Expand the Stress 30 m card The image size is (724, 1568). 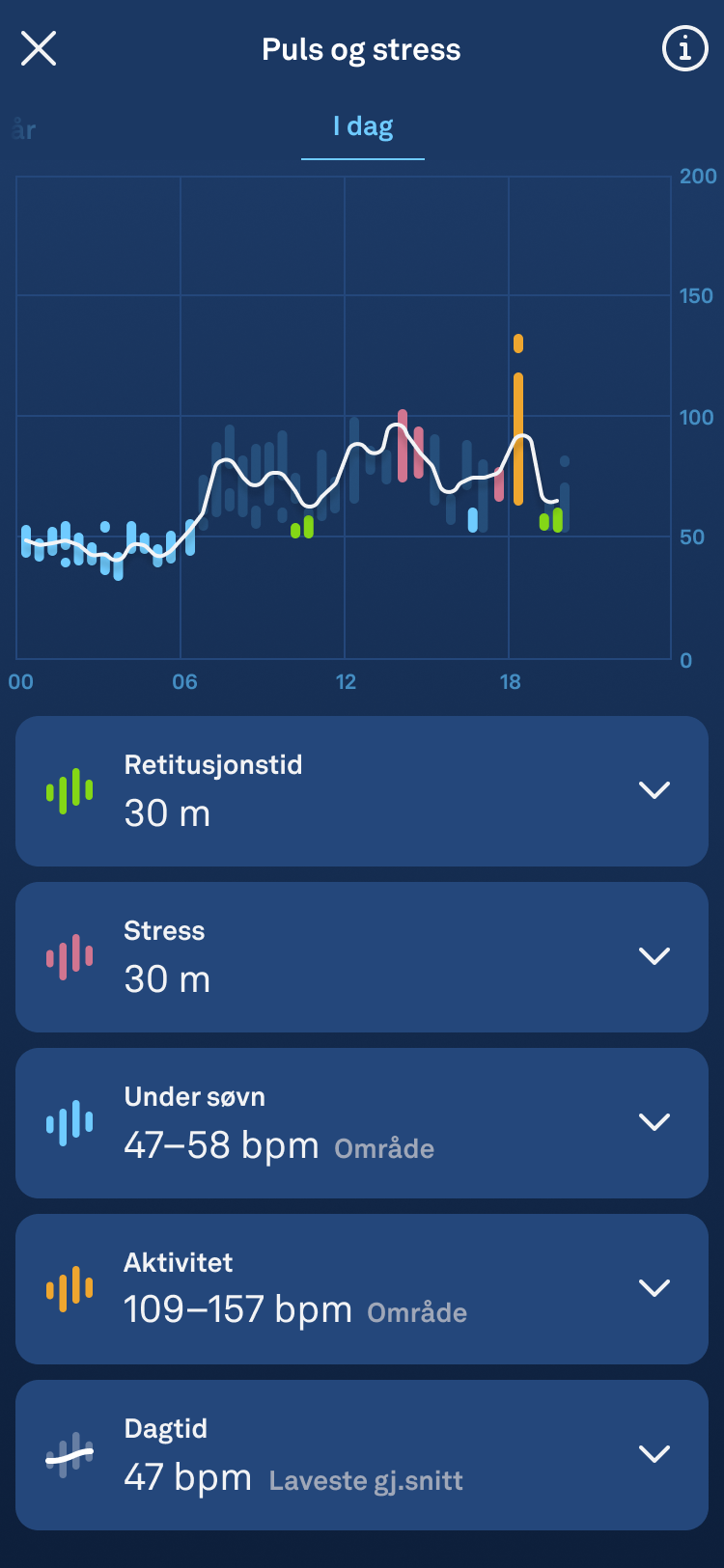coord(362,957)
